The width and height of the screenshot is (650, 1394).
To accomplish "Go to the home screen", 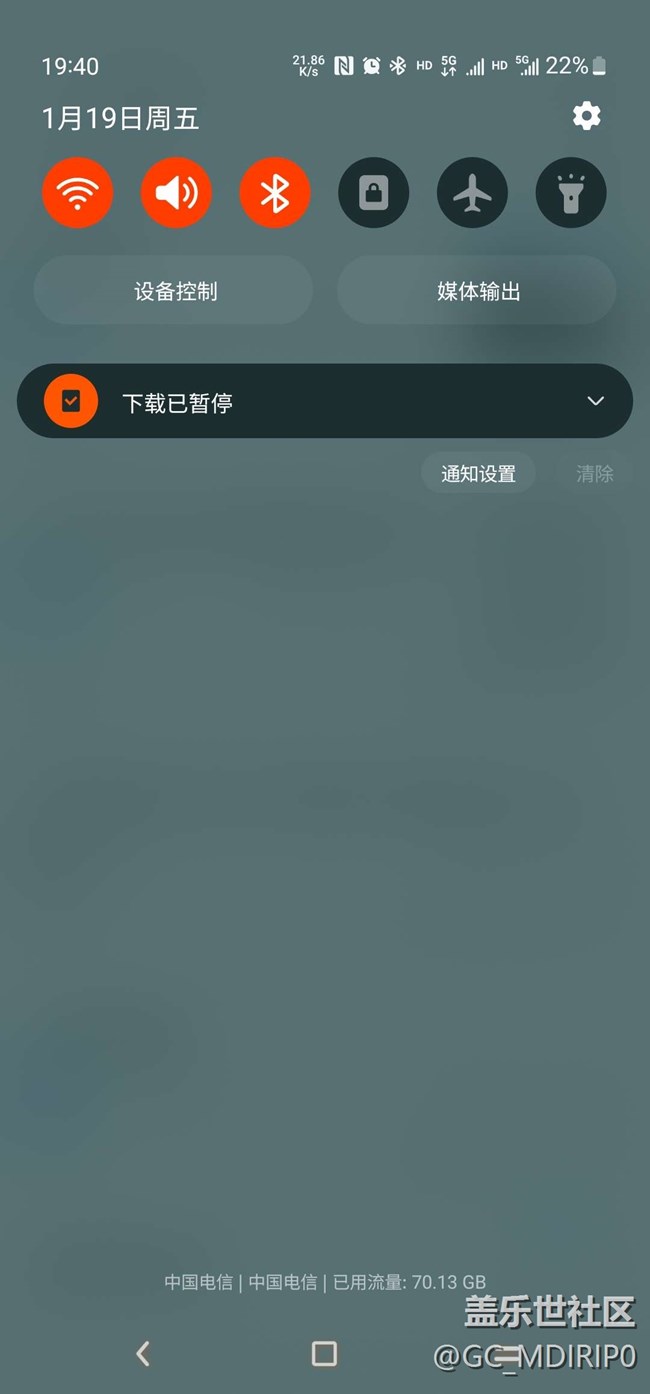I will click(324, 1353).
